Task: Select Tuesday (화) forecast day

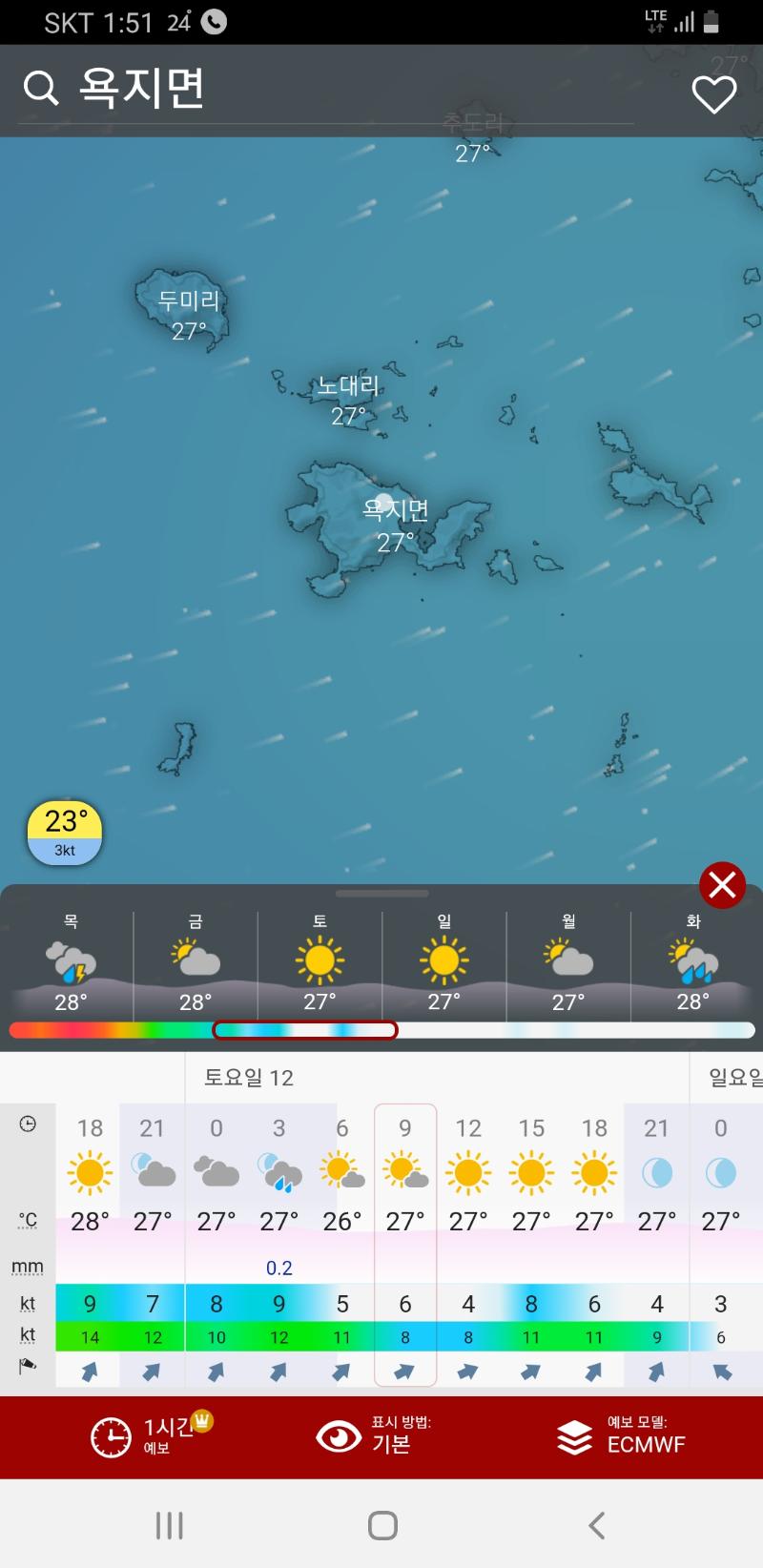Action: coord(693,963)
